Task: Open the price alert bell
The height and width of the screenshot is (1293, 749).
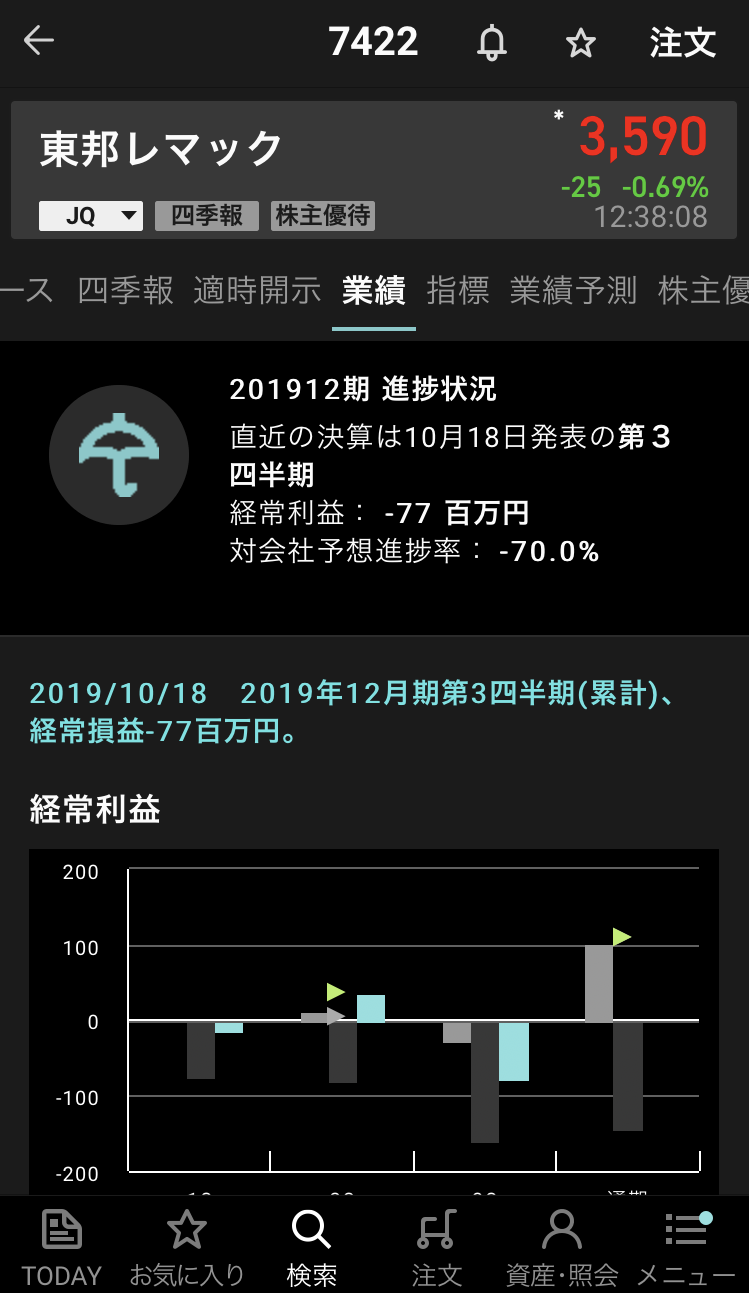Action: click(x=491, y=43)
